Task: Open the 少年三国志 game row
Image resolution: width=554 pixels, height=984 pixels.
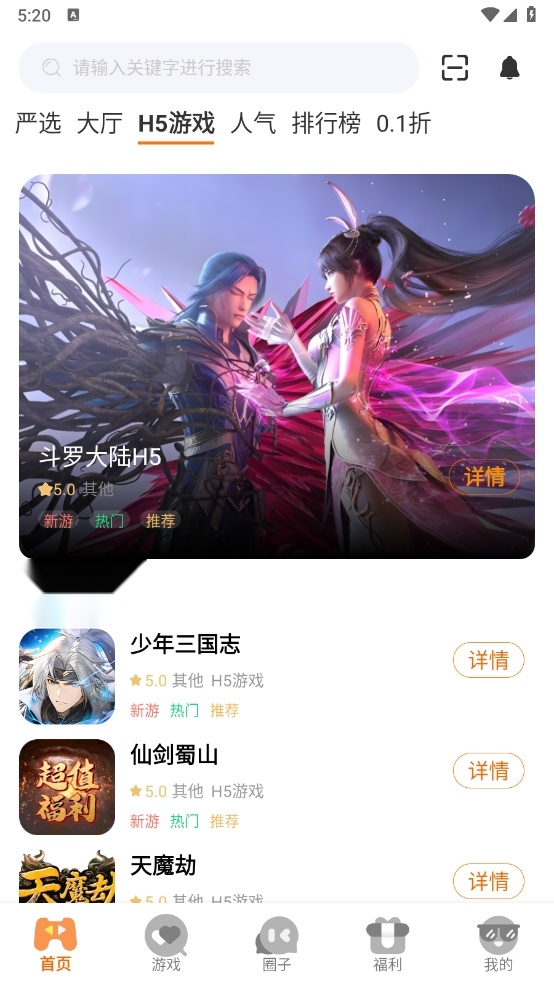Action: [x=277, y=676]
